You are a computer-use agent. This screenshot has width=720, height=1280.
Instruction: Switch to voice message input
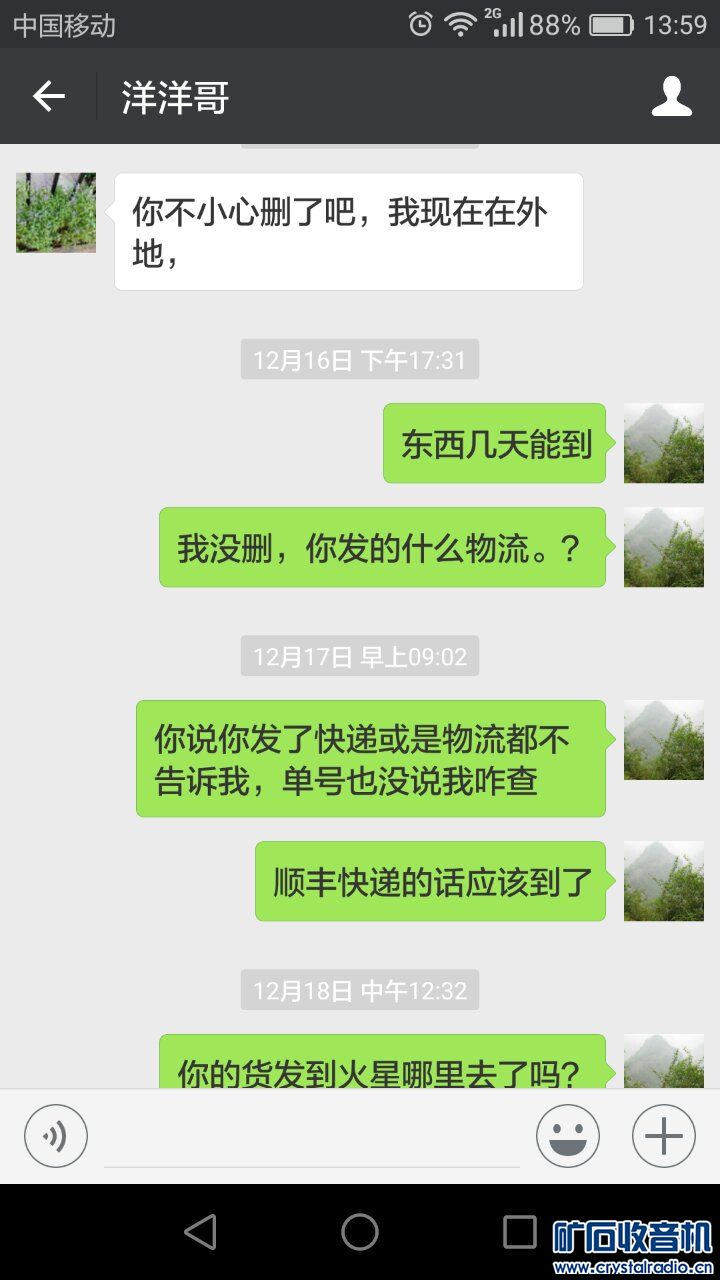click(x=56, y=1136)
